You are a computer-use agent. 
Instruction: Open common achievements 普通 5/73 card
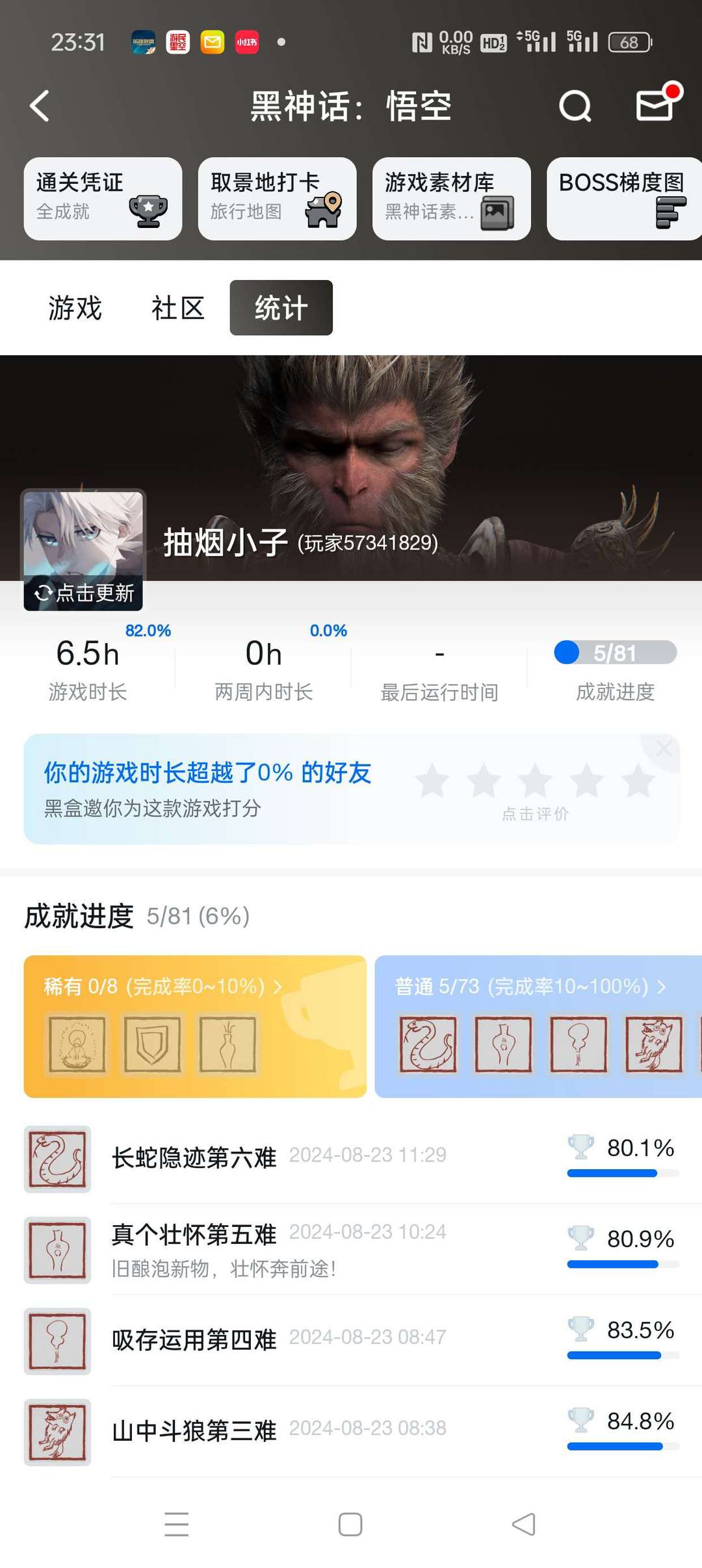click(x=538, y=1026)
